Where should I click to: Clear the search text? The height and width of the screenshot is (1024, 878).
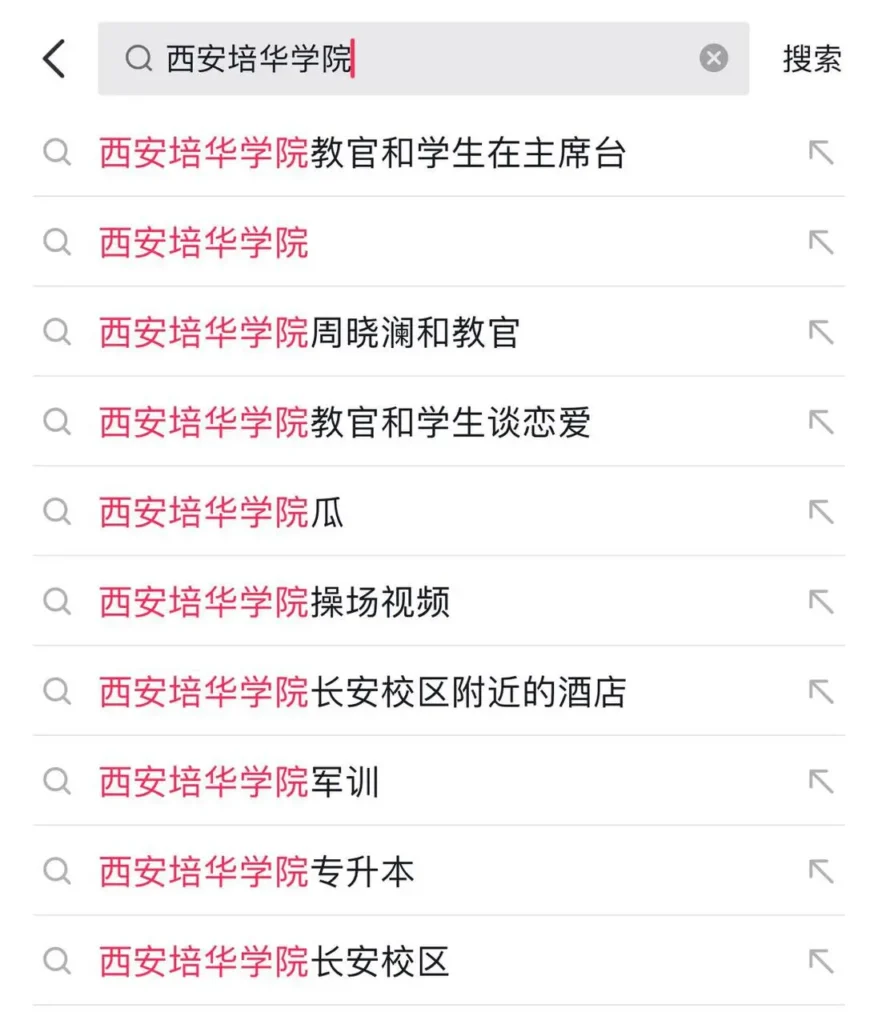[x=713, y=59]
